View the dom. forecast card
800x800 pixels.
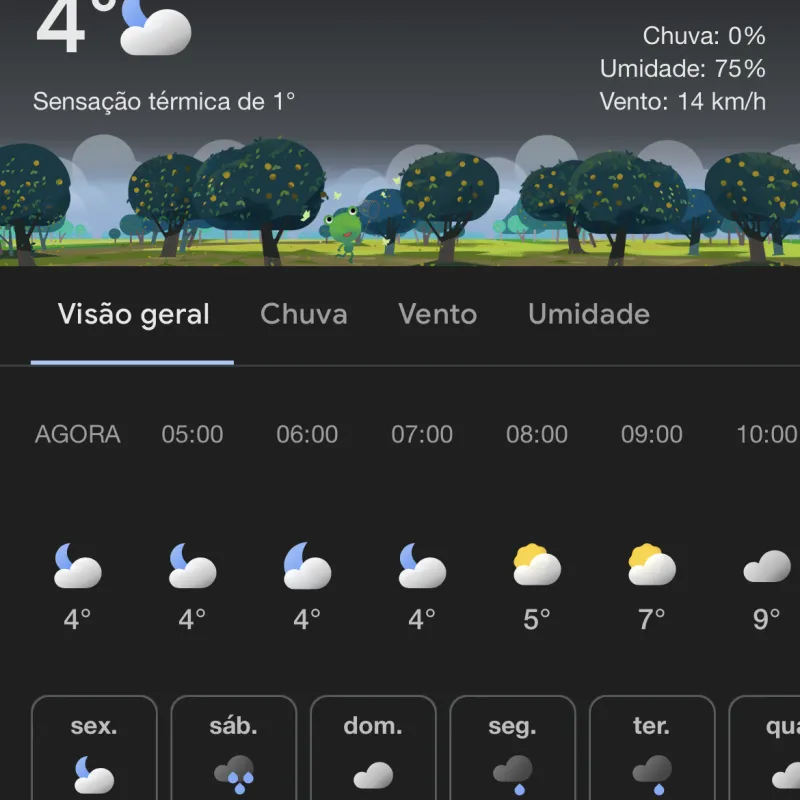click(373, 750)
